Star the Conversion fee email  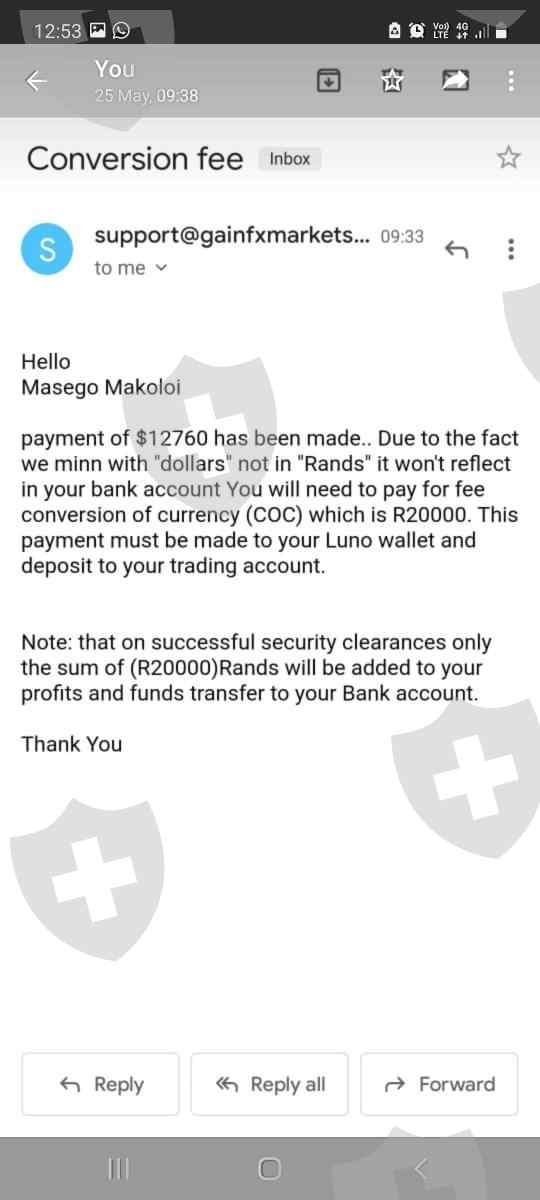pos(509,157)
